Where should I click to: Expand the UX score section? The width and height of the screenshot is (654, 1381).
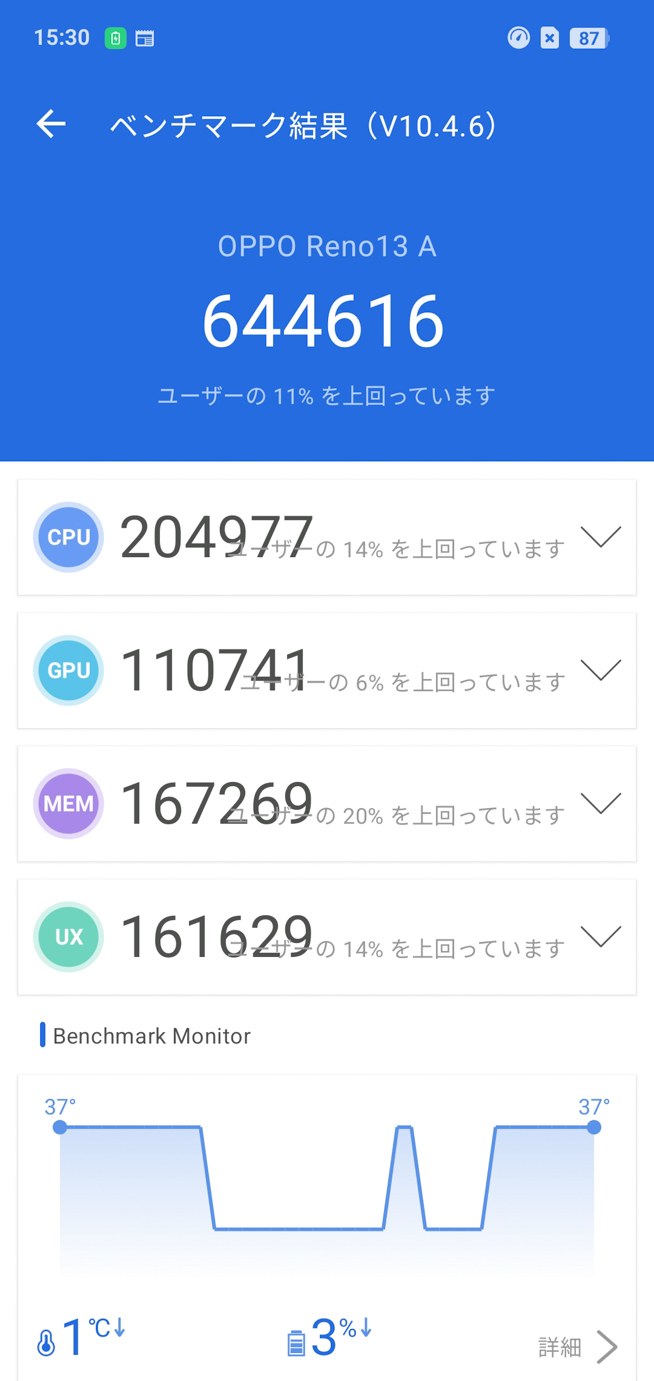coord(600,936)
